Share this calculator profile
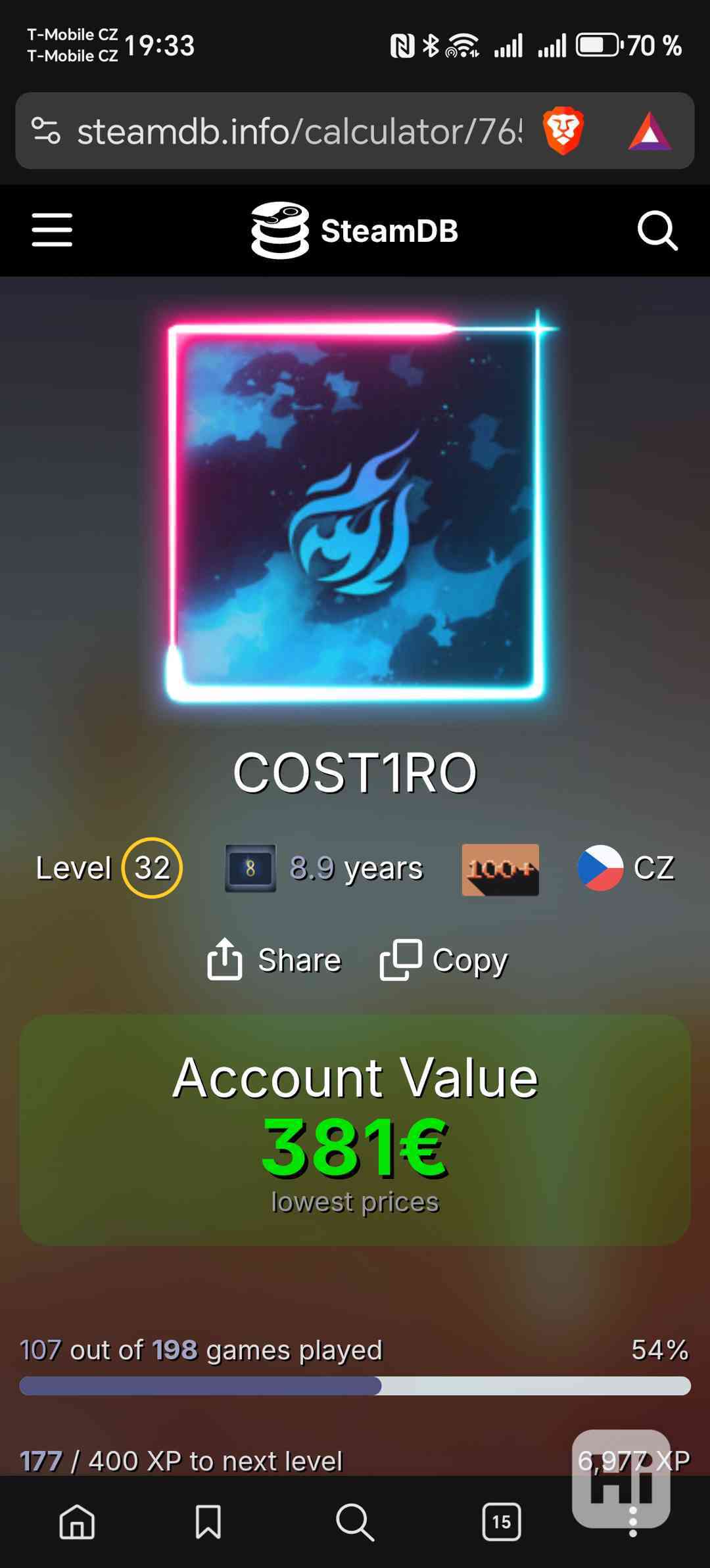The width and height of the screenshot is (710, 1568). pos(275,960)
